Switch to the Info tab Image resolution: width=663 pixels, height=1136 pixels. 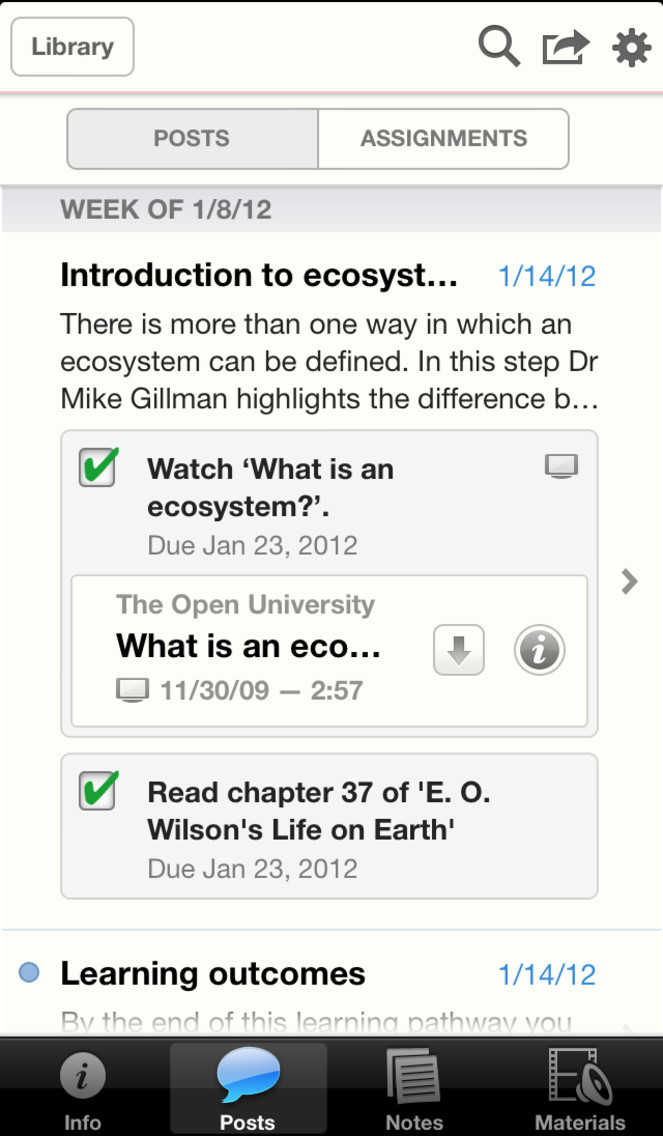(83, 1088)
